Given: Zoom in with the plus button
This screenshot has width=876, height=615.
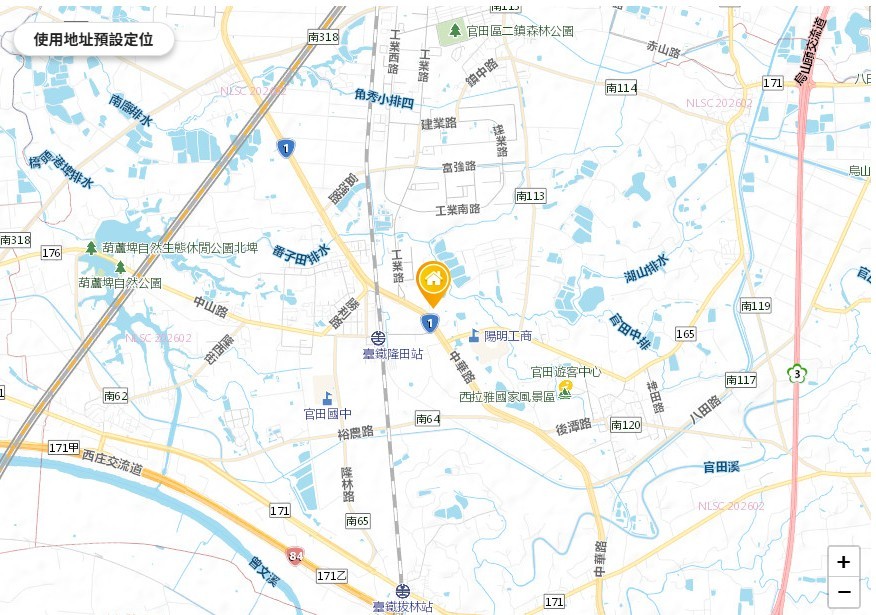Looking at the screenshot, I should 843,562.
